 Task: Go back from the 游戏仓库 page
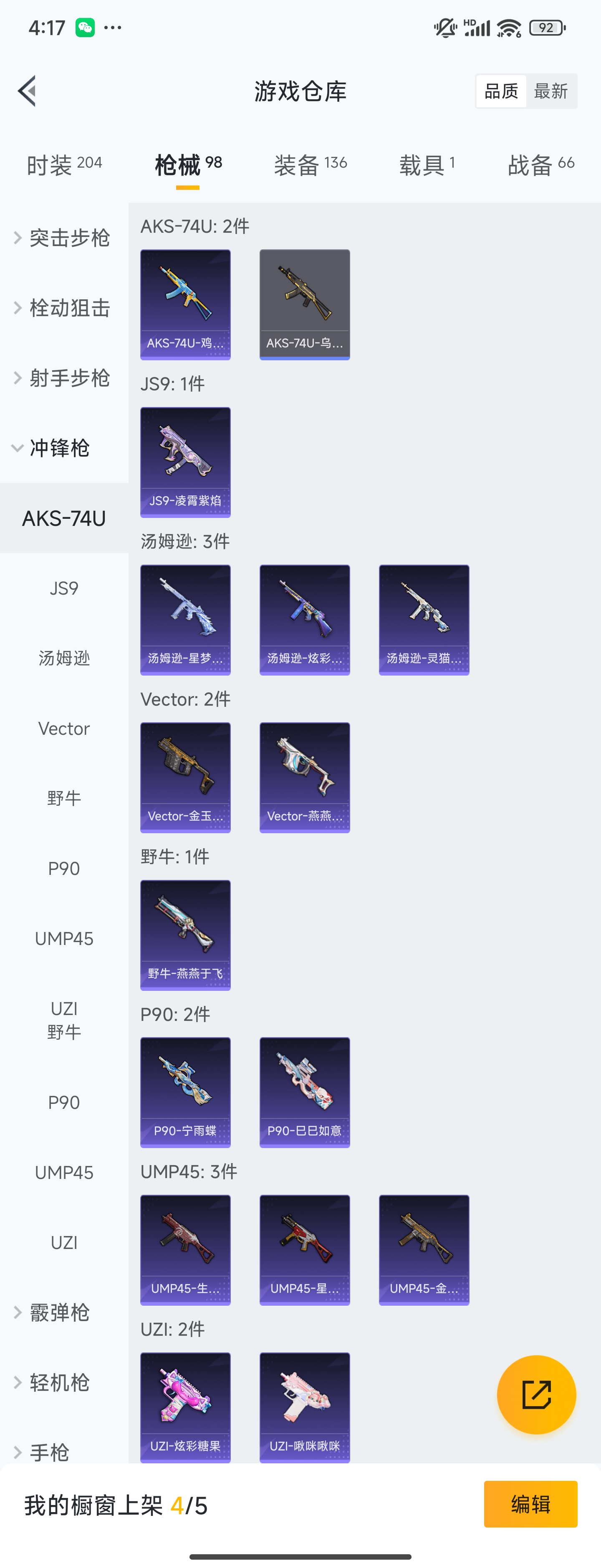point(28,91)
